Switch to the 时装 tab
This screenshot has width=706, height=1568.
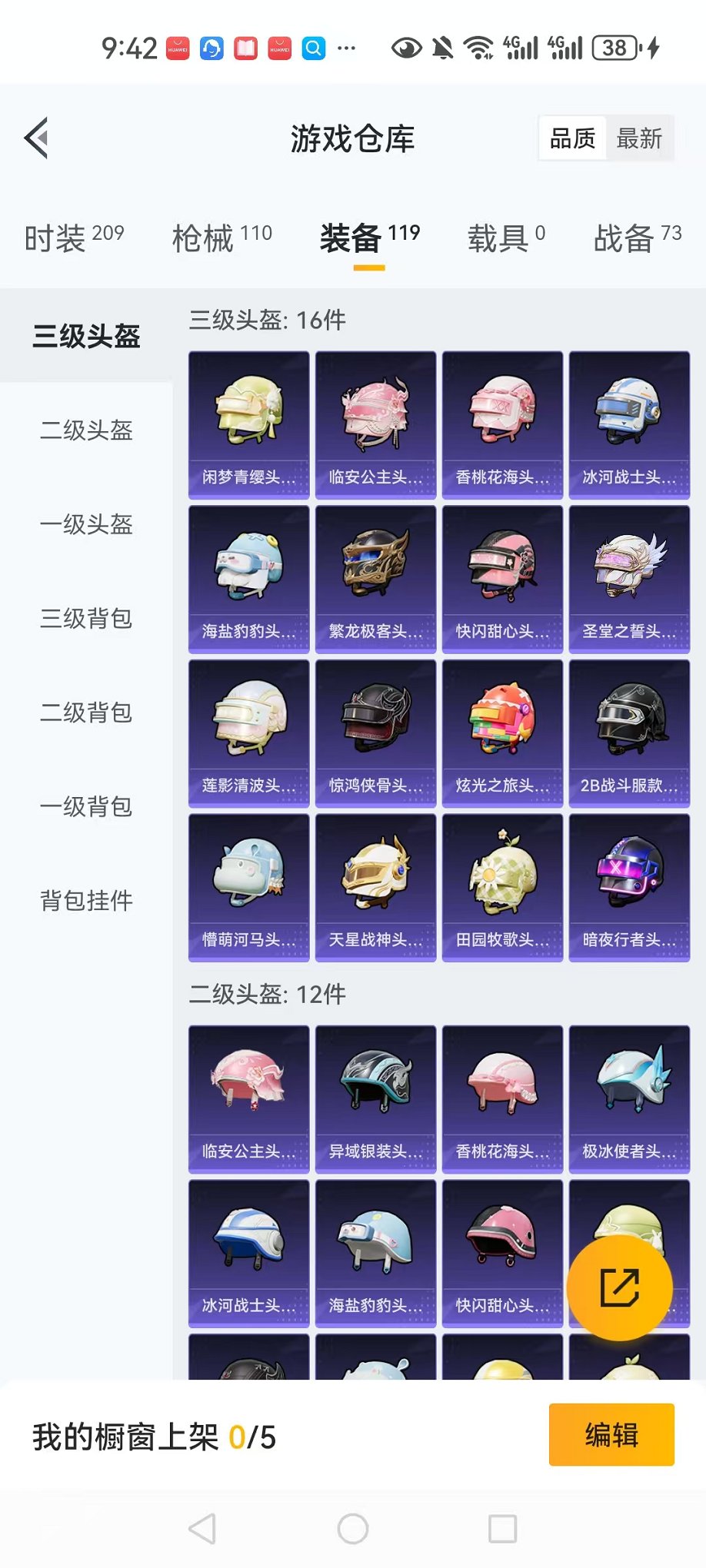[x=74, y=238]
